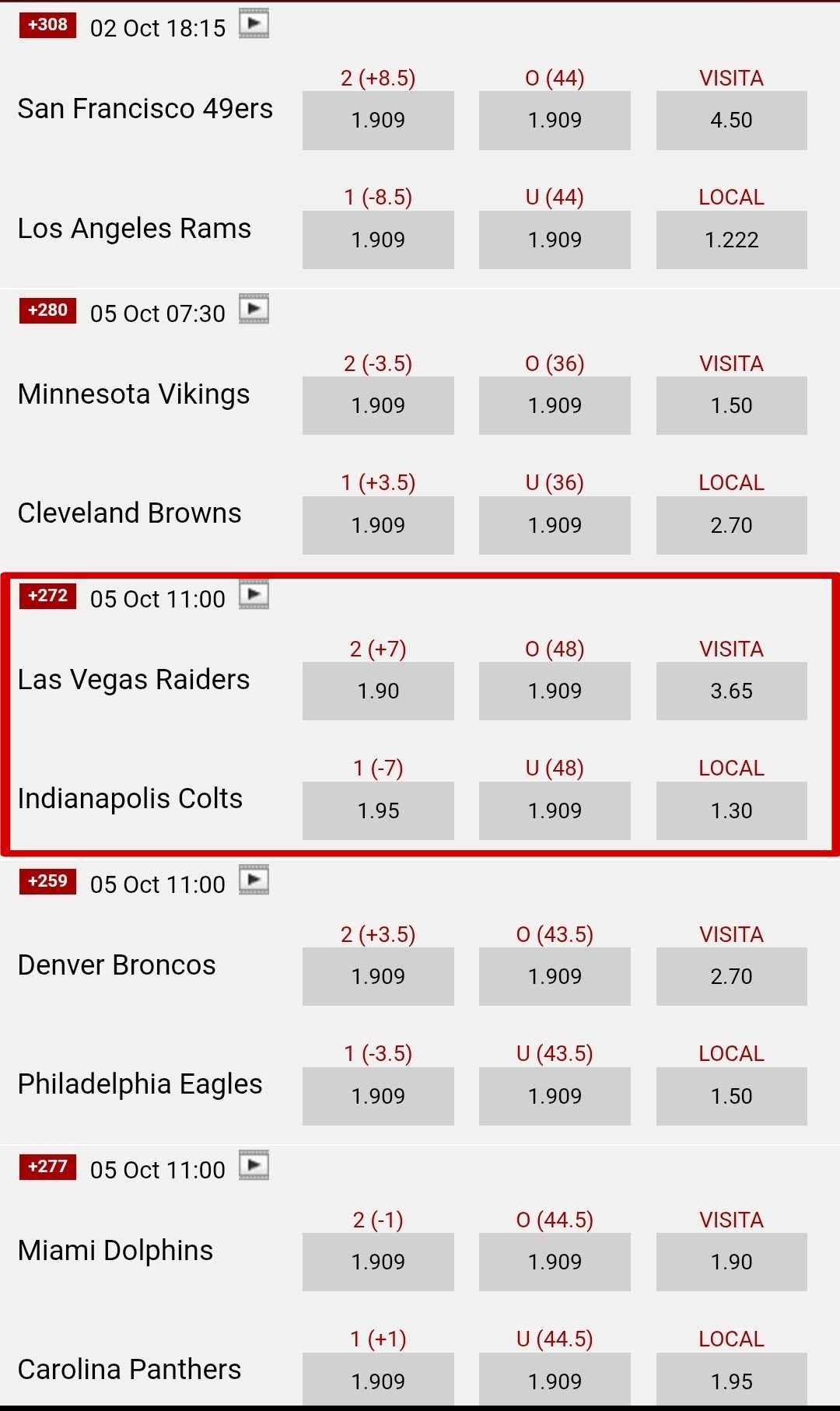Pick Raiders +7 spread at 1.90
Screen dimensions: 840x1411
378,691
